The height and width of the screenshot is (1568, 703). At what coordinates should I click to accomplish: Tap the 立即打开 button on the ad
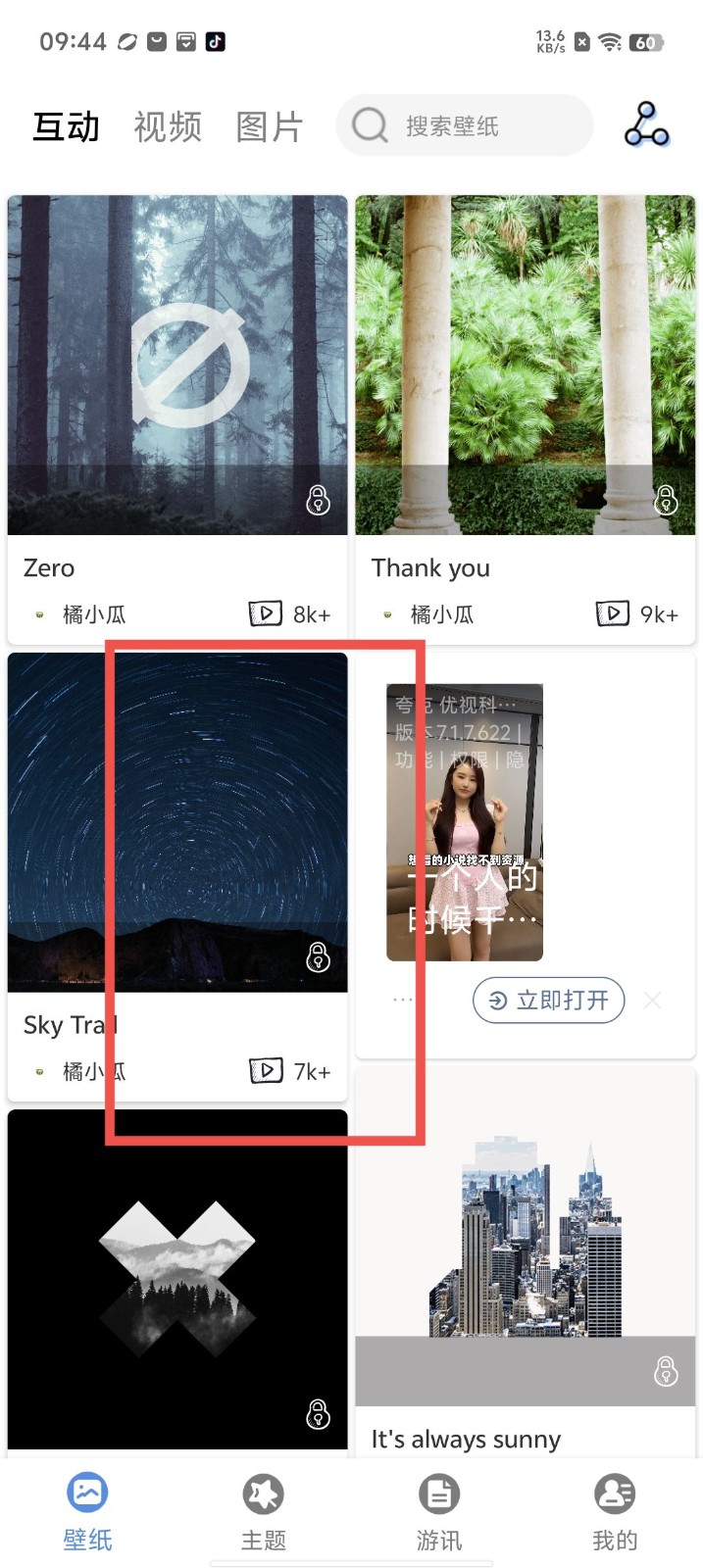click(548, 1000)
